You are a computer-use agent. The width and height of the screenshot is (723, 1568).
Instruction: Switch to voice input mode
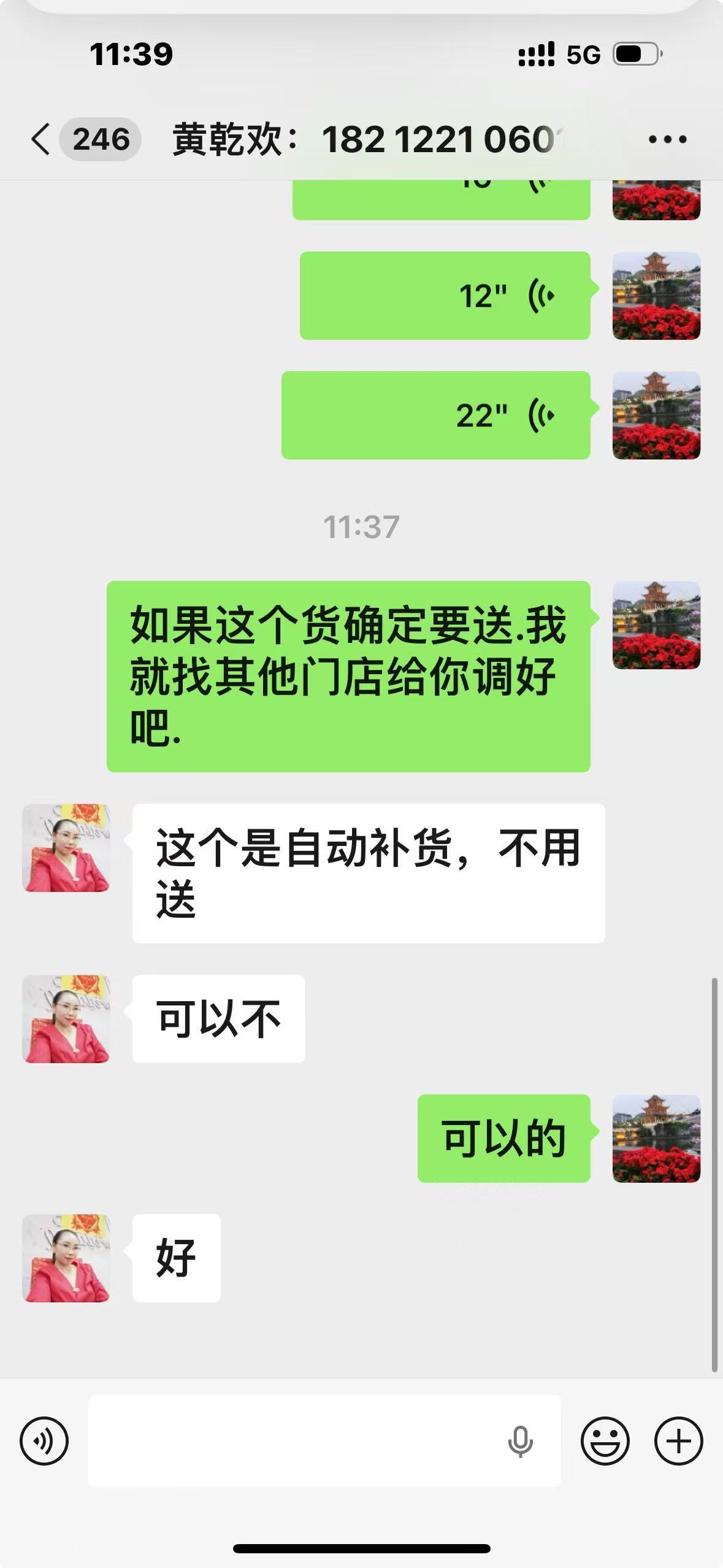click(44, 1440)
